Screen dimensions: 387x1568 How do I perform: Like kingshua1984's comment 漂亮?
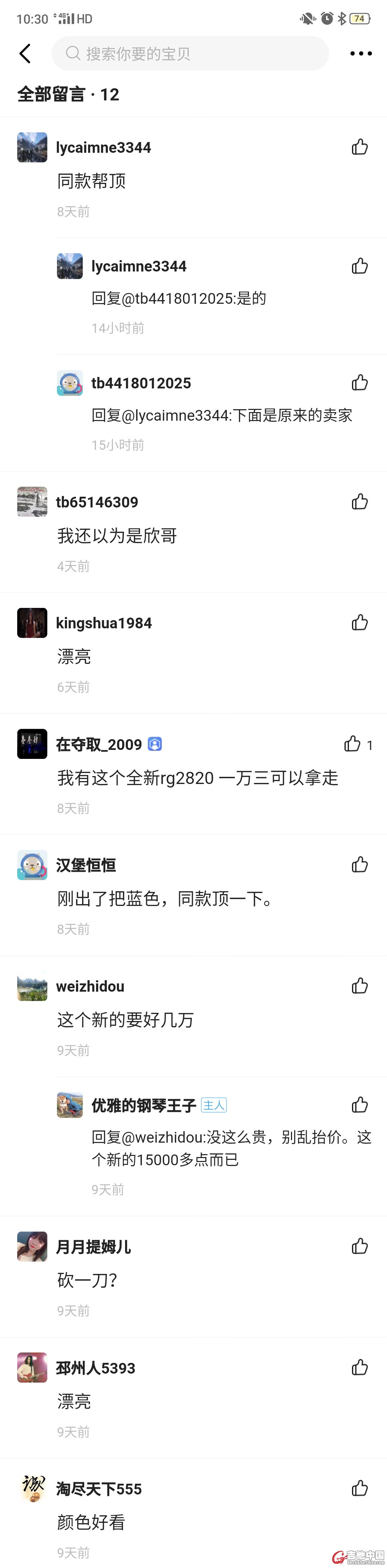(x=360, y=622)
